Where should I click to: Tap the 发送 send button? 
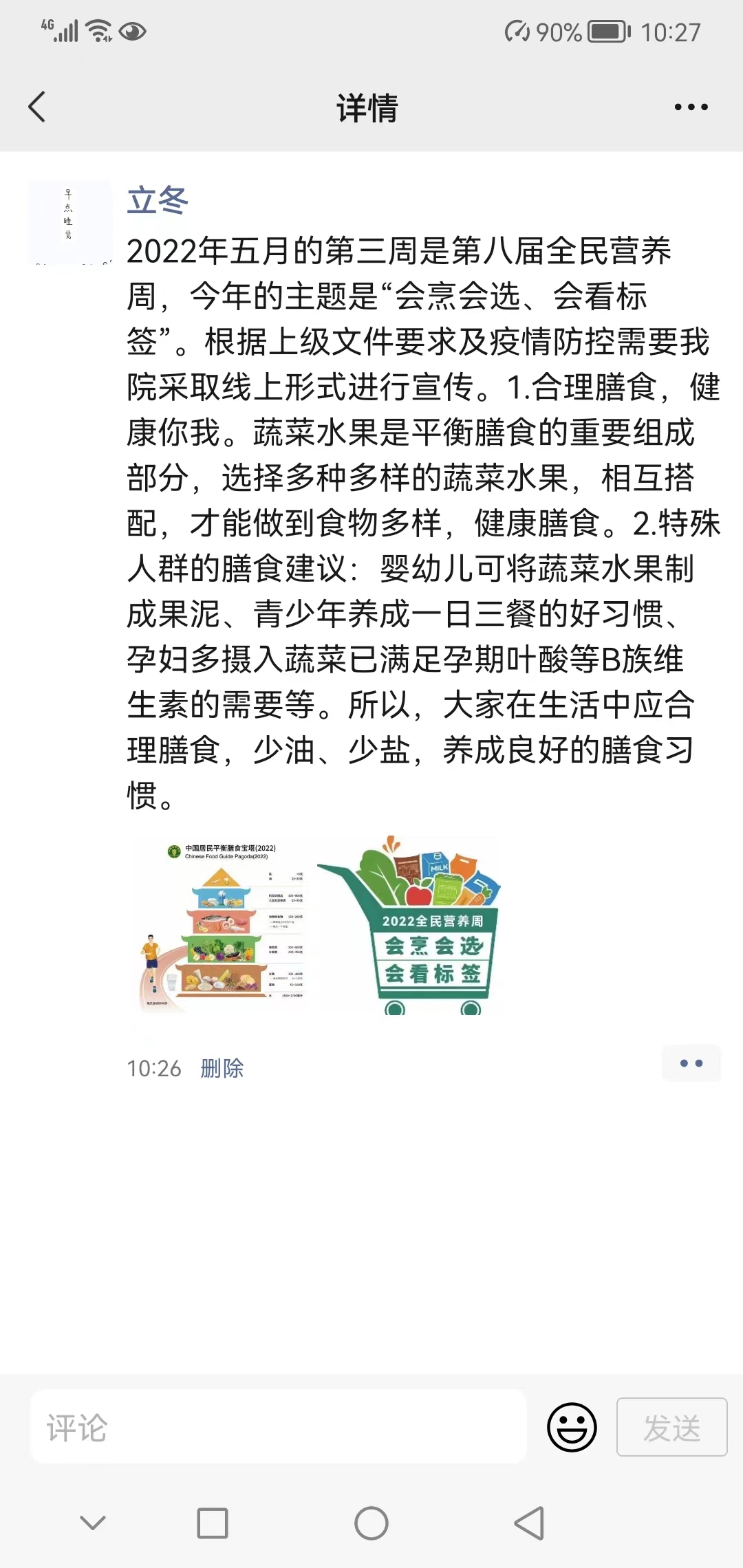[x=671, y=1427]
